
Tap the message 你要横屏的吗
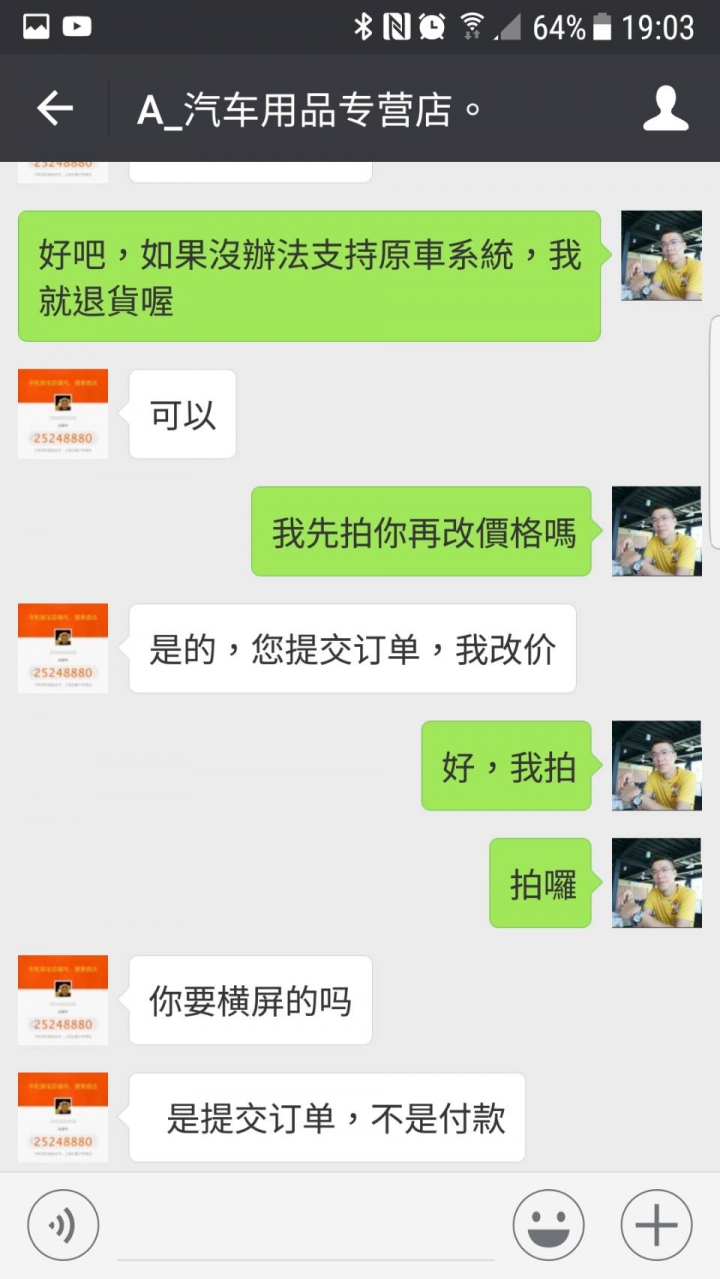(251, 1000)
